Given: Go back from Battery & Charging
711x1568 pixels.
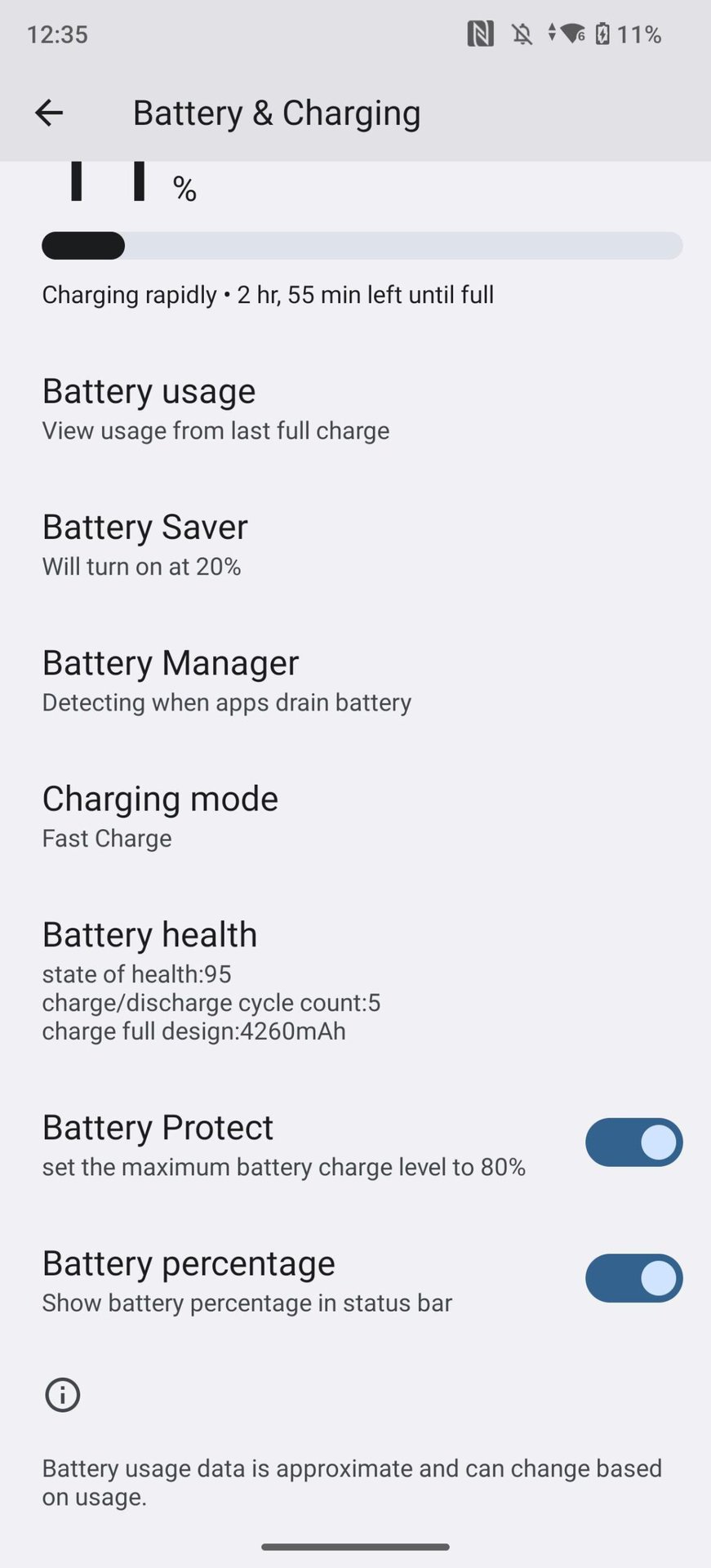Looking at the screenshot, I should (49, 113).
